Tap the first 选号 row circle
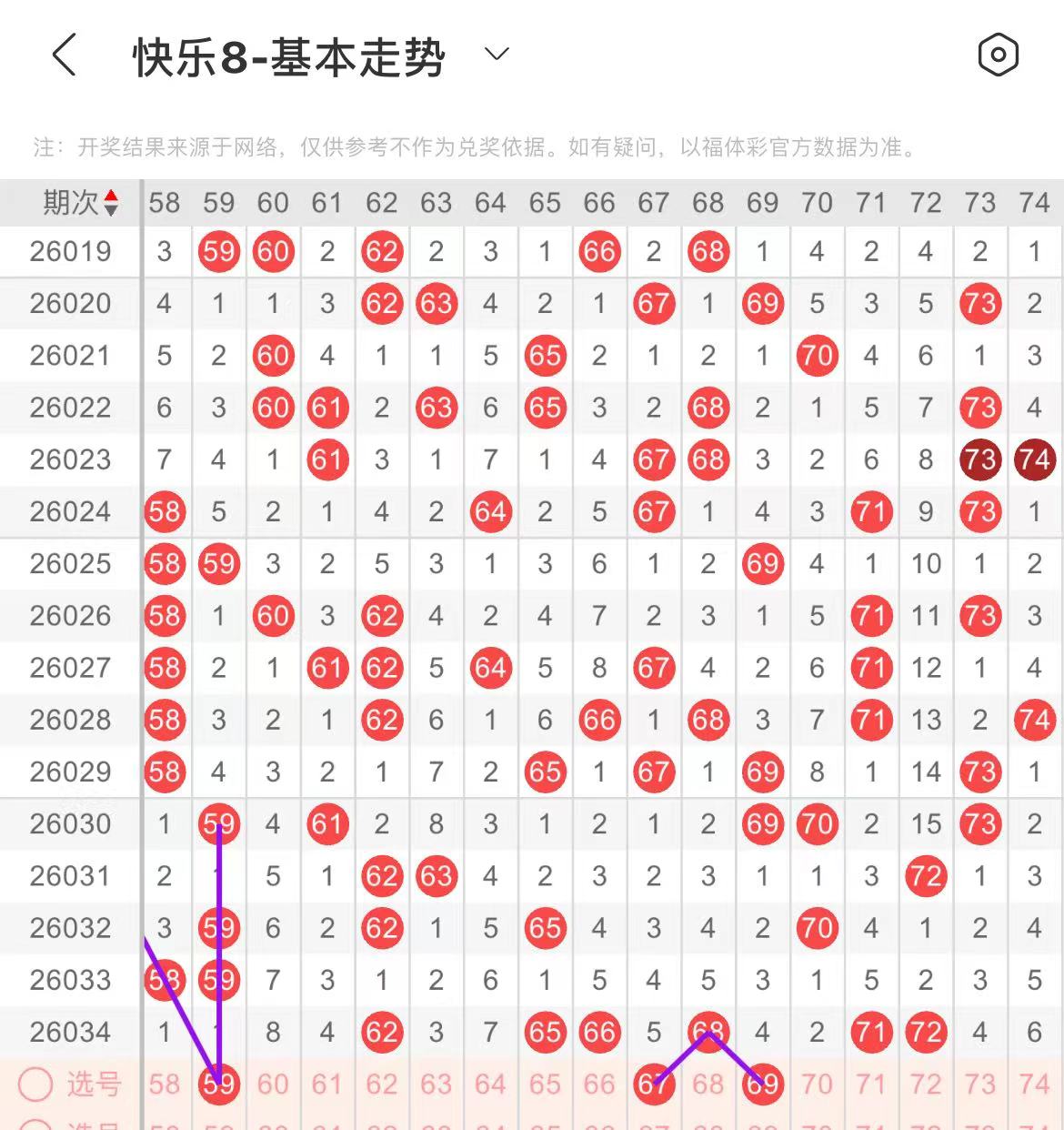 [36, 1084]
